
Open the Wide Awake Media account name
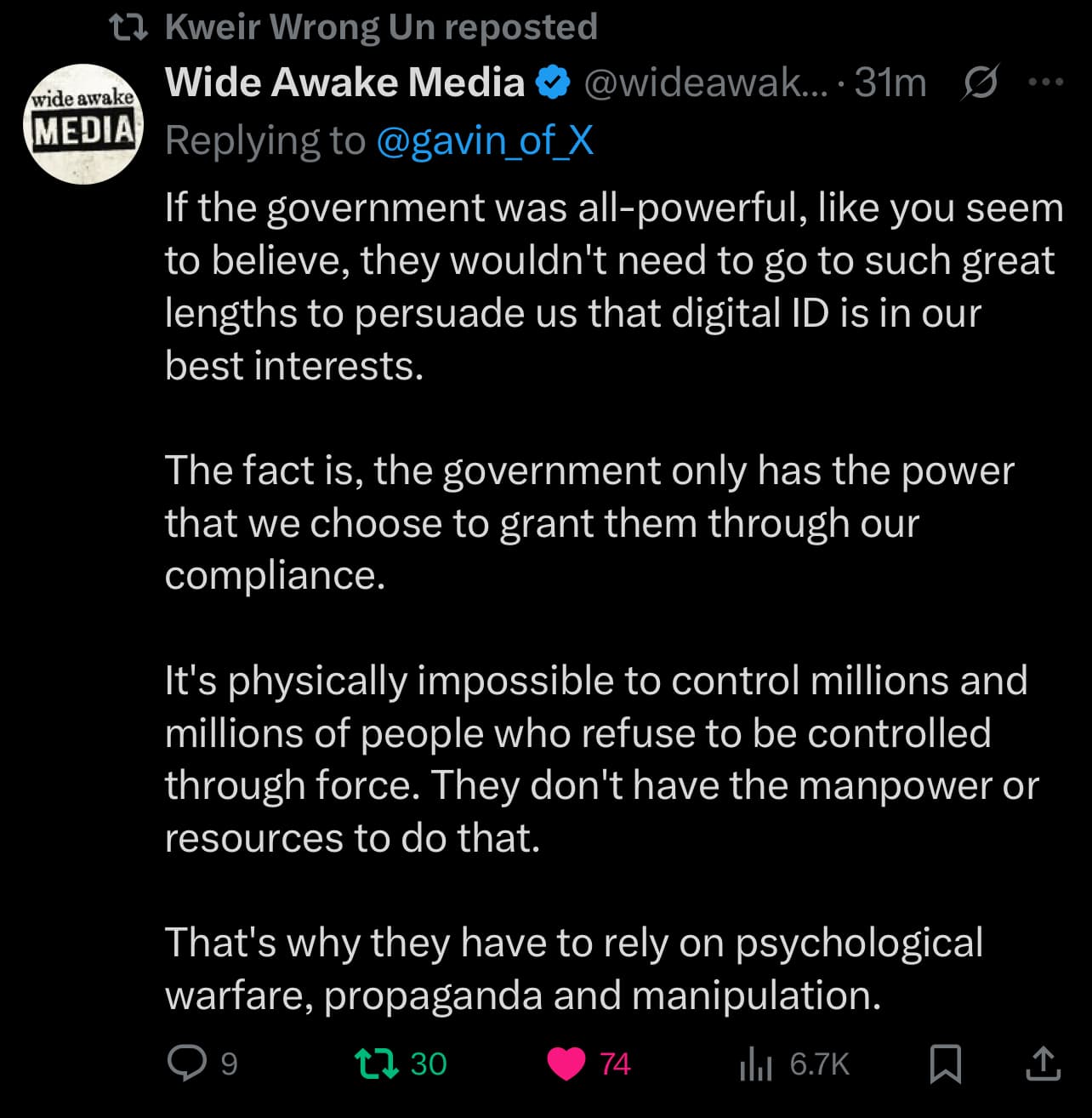click(344, 83)
